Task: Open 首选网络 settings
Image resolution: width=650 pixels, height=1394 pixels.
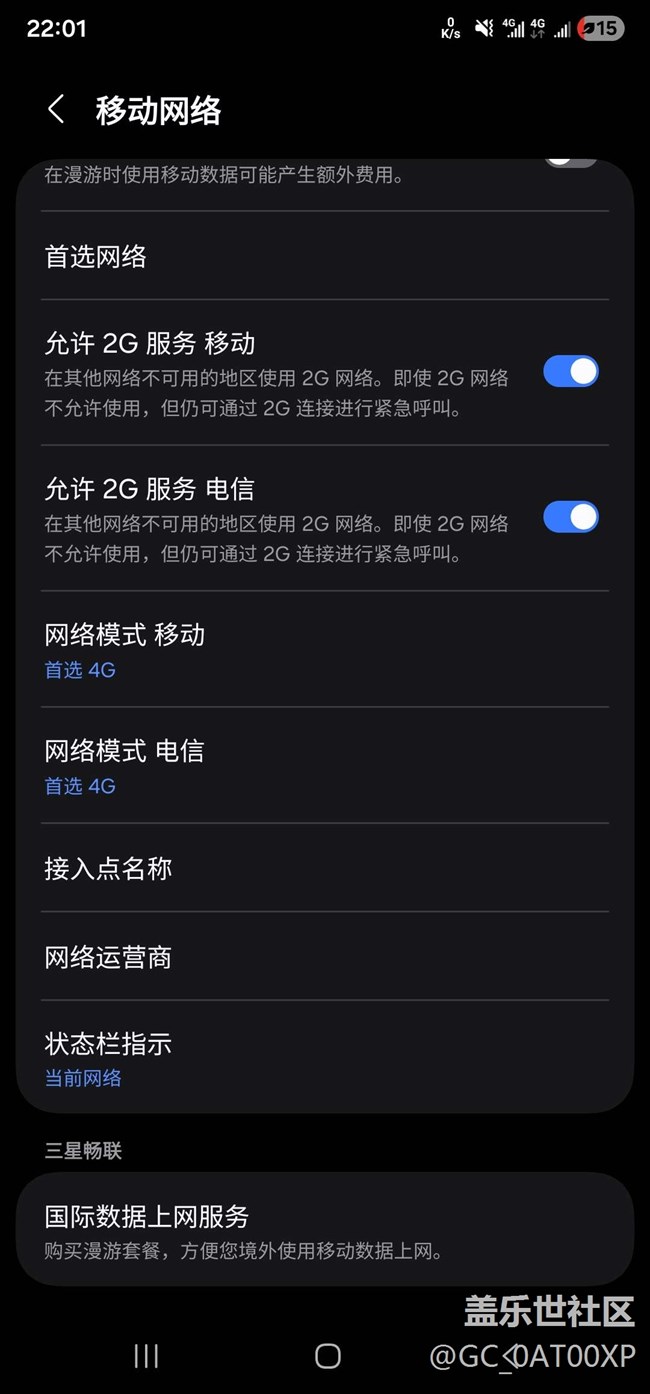Action: click(x=324, y=256)
